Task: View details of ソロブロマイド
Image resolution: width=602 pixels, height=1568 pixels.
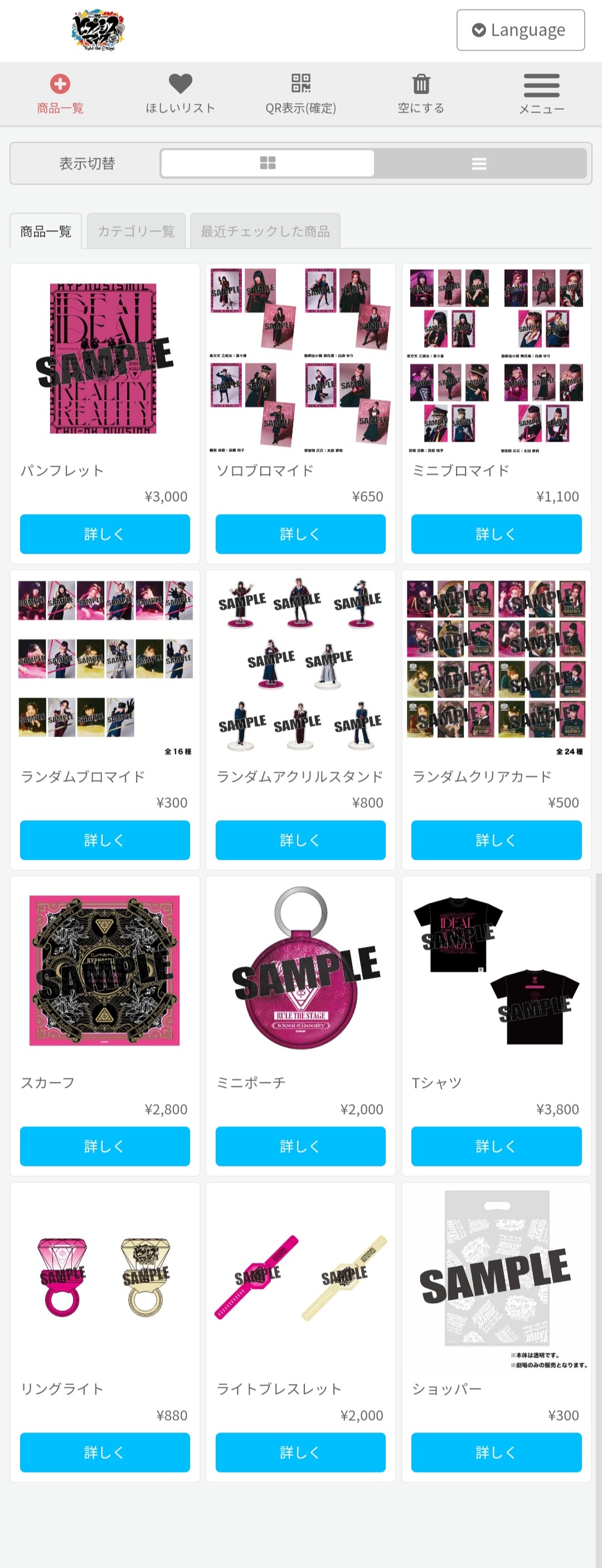Action: coord(300,534)
